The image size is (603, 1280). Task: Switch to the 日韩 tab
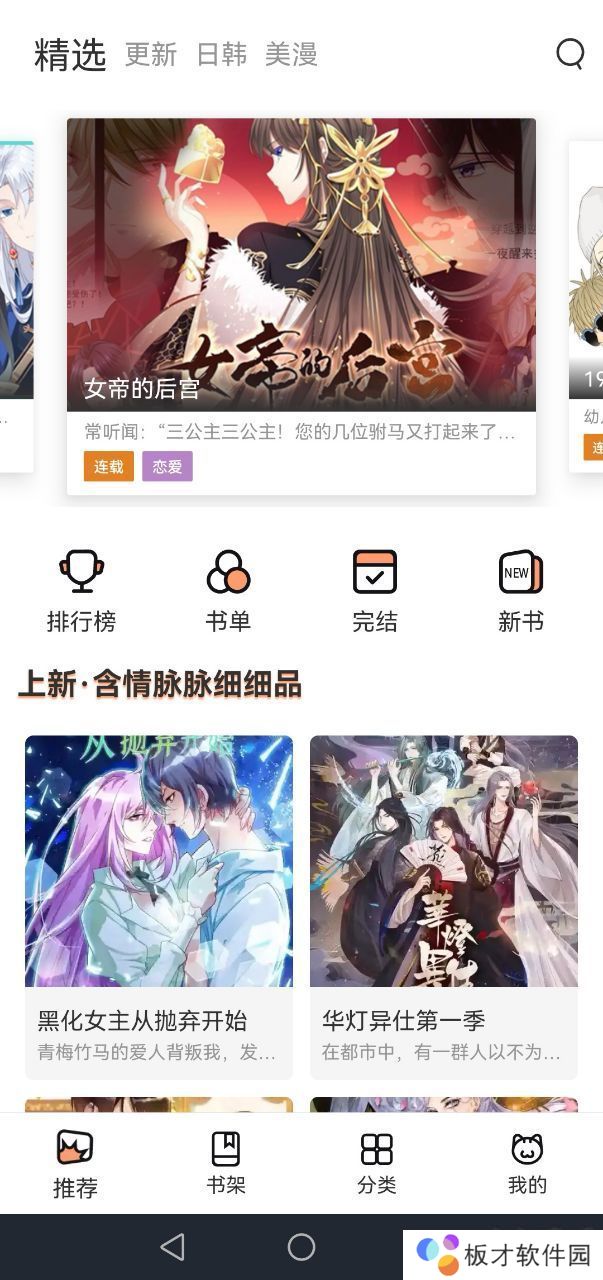[x=221, y=54]
